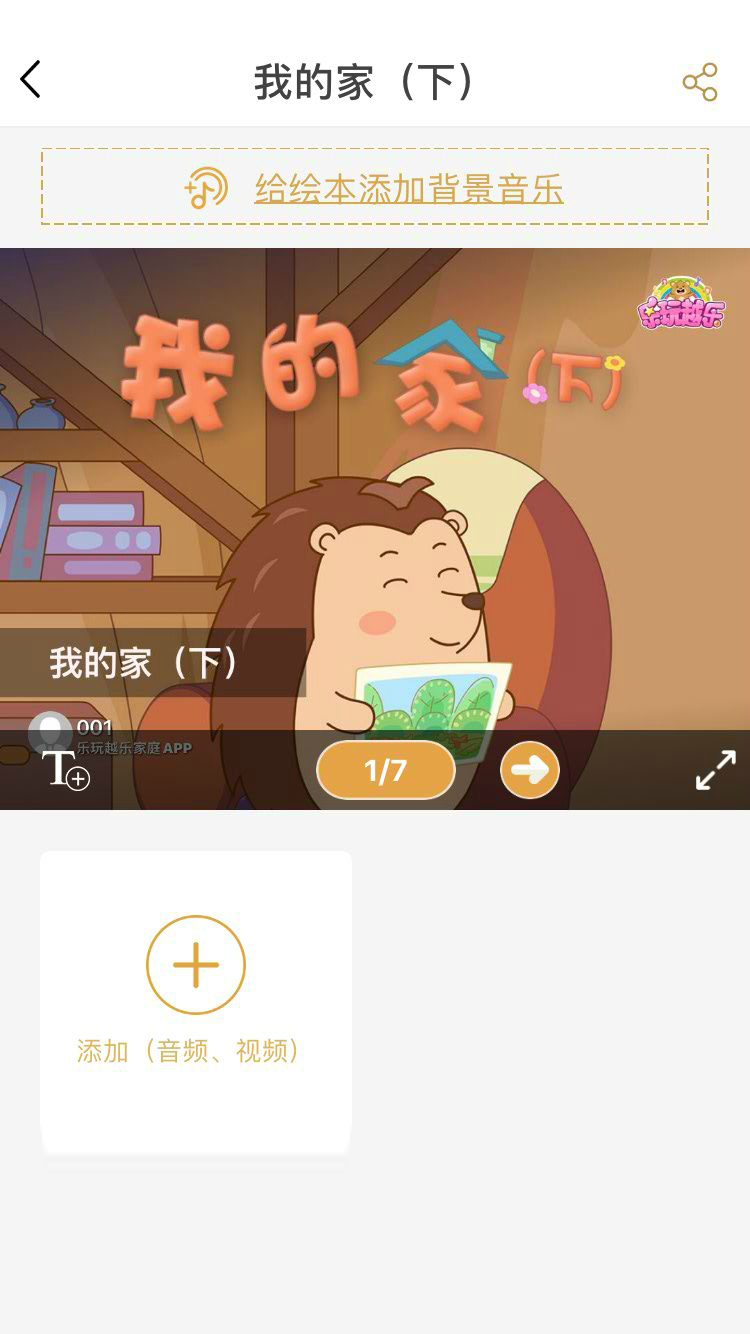Go back using the top-left arrow

(31, 80)
